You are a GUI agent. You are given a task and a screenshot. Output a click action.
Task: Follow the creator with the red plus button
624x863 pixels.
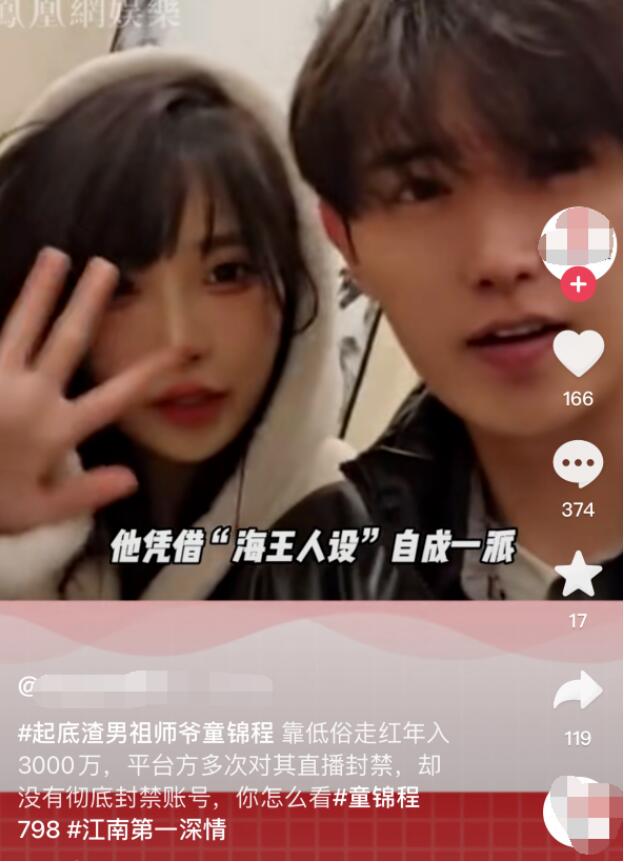[x=577, y=285]
